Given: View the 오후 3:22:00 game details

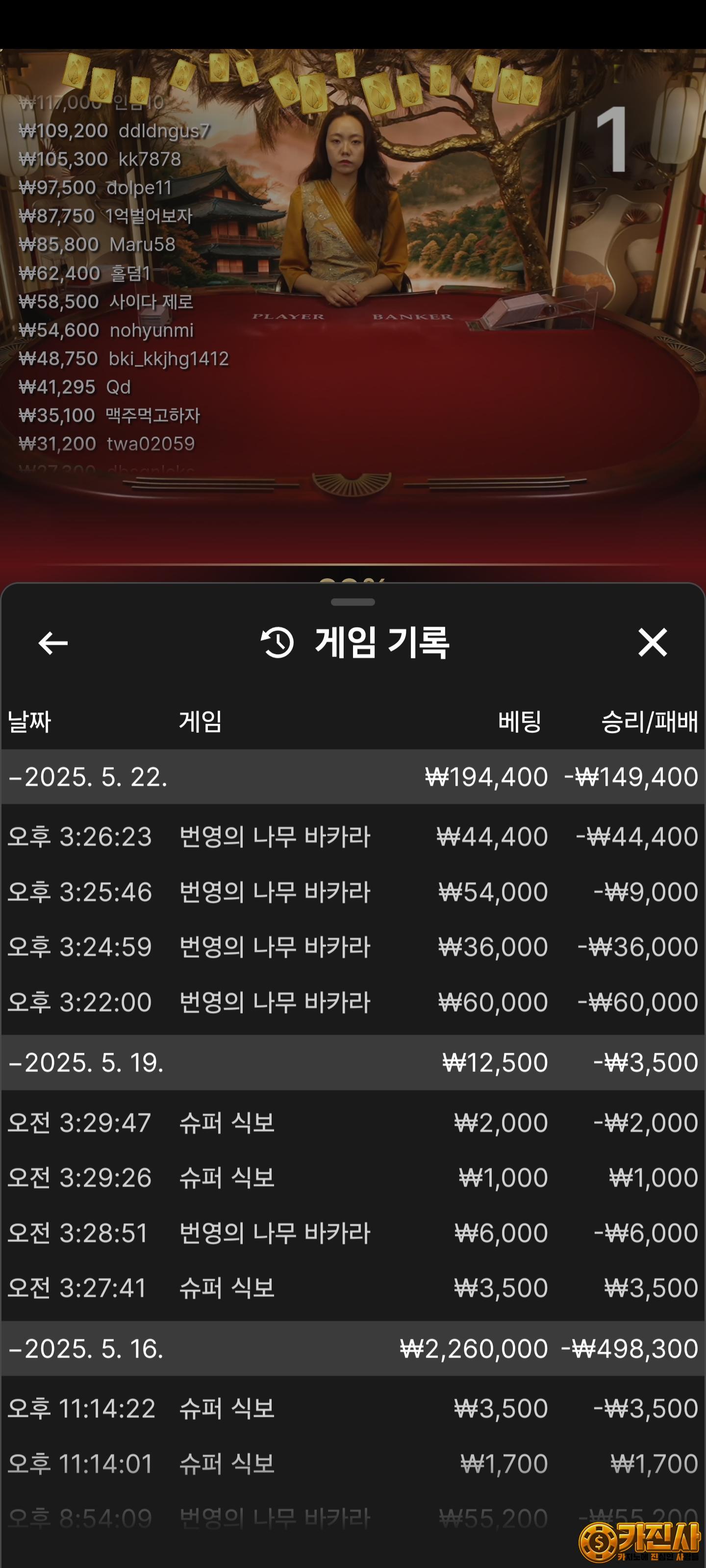Looking at the screenshot, I should click(x=353, y=1002).
